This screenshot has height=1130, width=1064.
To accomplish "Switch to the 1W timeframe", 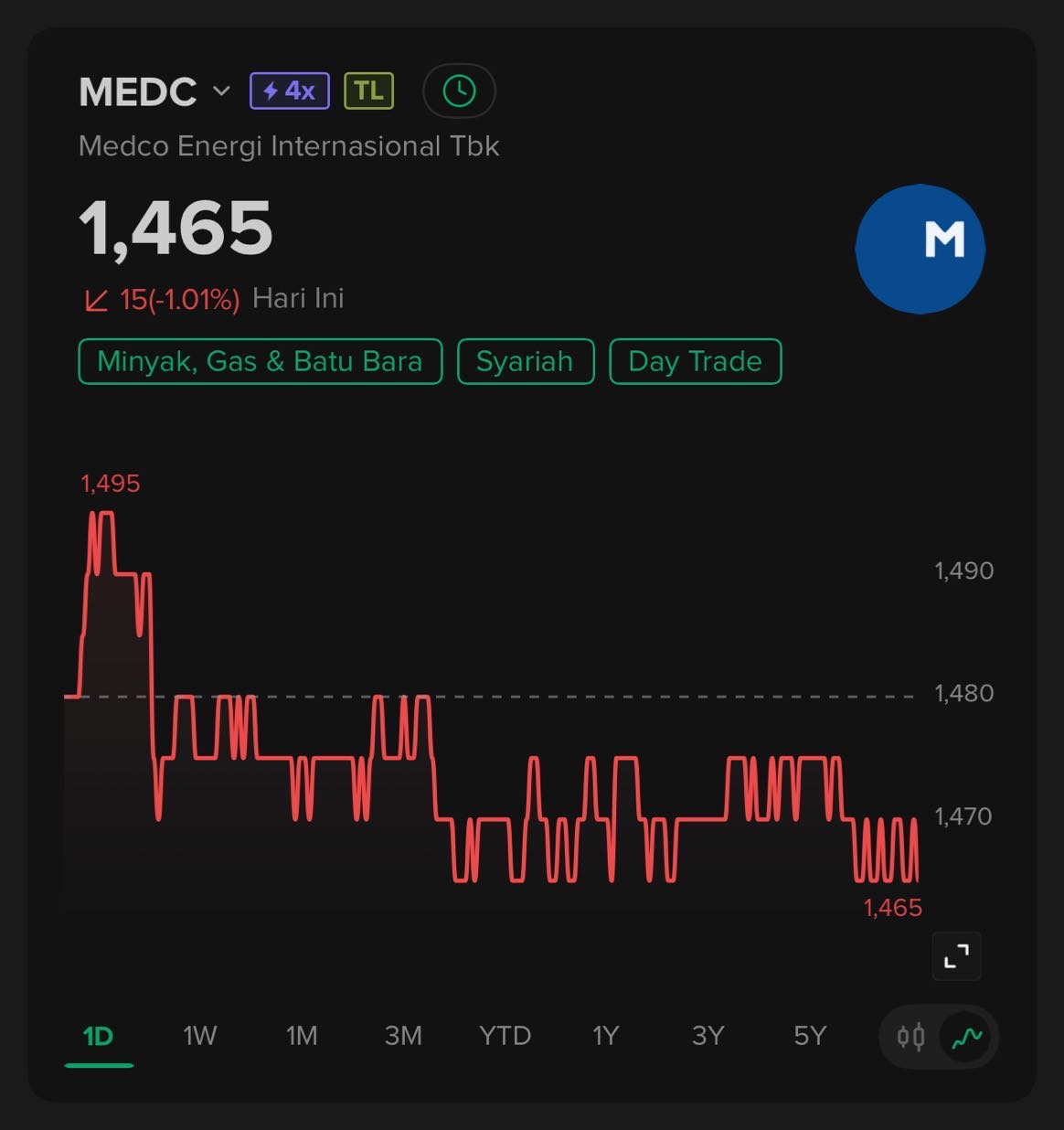I will (x=199, y=1036).
